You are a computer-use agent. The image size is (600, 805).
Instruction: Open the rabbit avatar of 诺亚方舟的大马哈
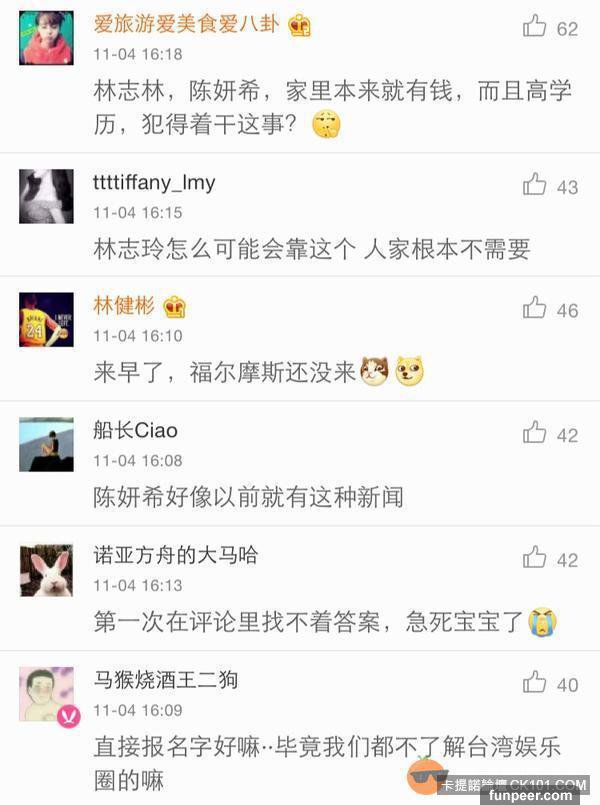pos(46,570)
